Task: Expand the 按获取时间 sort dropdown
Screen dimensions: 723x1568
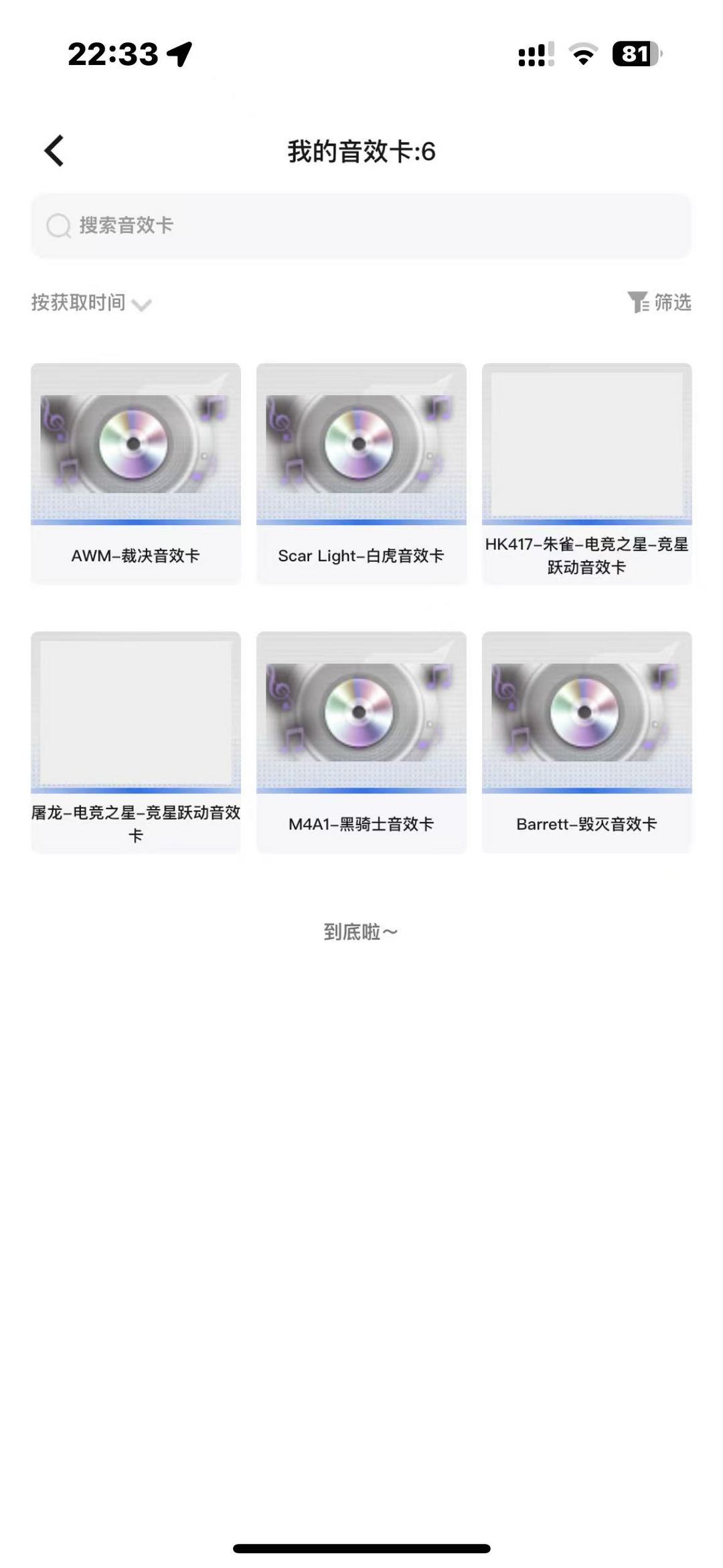Action: (91, 303)
